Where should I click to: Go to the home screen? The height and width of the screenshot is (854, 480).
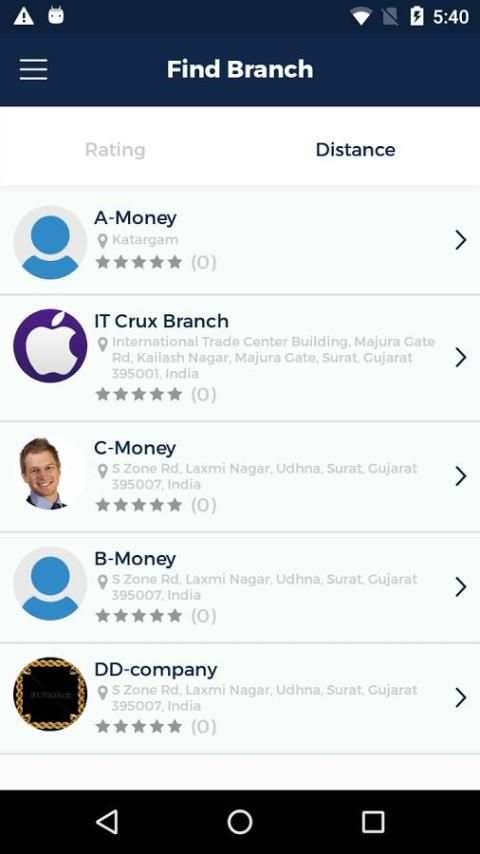coord(240,822)
